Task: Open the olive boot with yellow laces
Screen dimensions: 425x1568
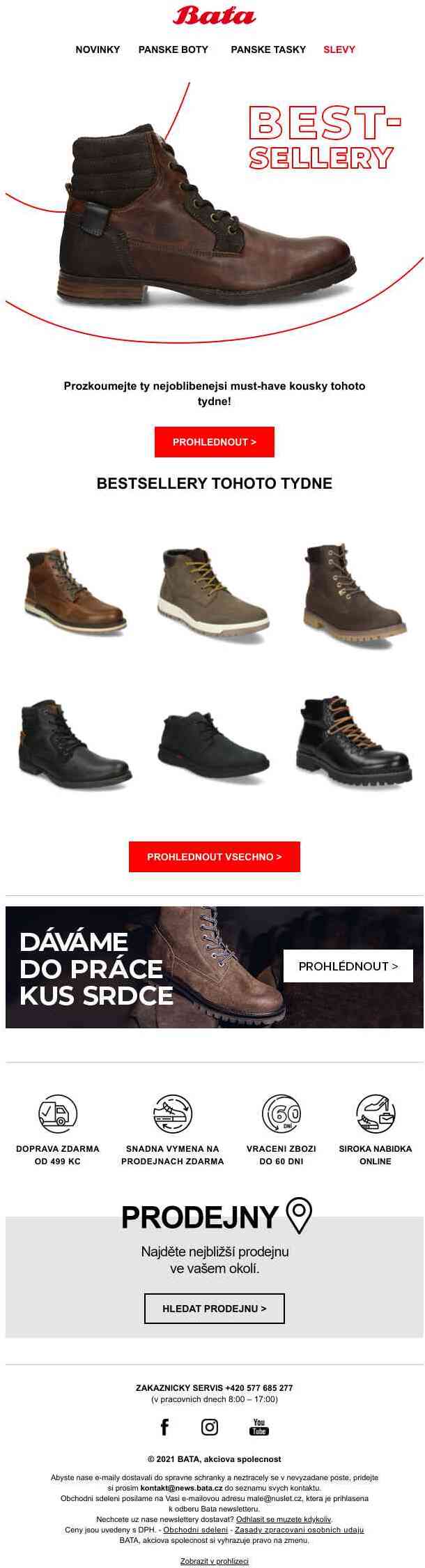Action: 214,589
